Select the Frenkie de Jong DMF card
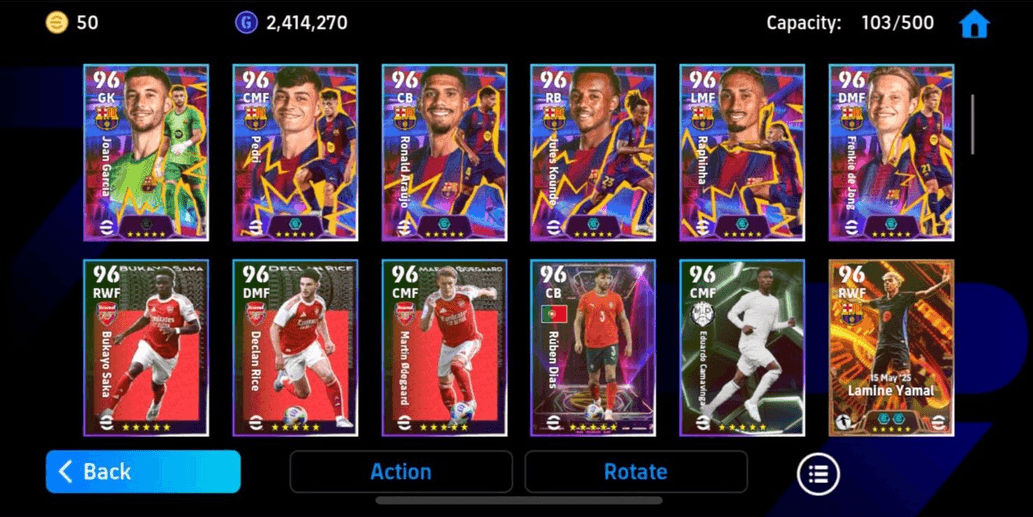This screenshot has height=517, width=1033. [891, 153]
